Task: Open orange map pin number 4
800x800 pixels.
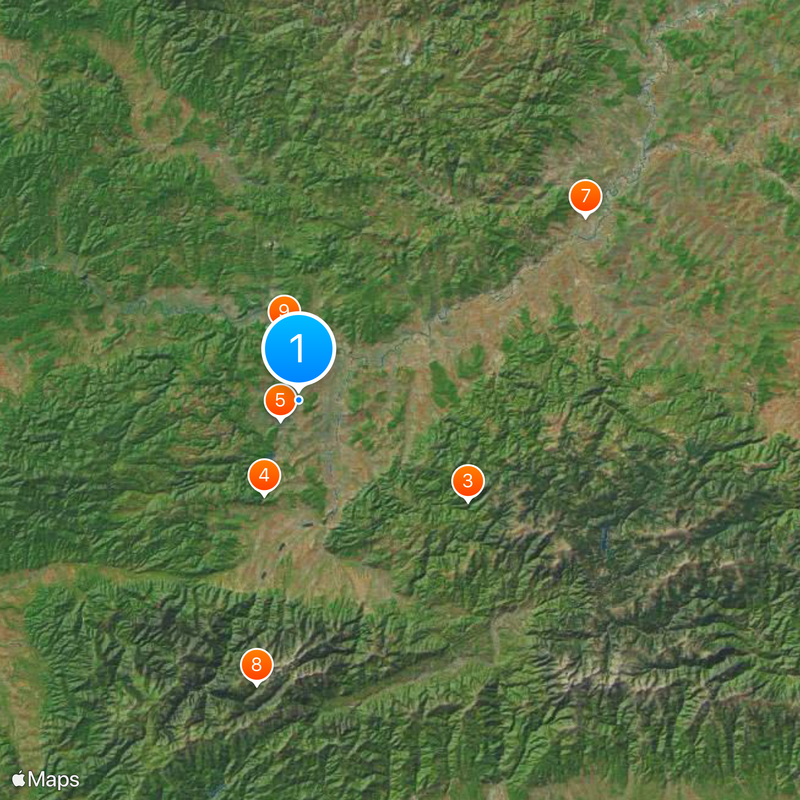Action: 264,476
